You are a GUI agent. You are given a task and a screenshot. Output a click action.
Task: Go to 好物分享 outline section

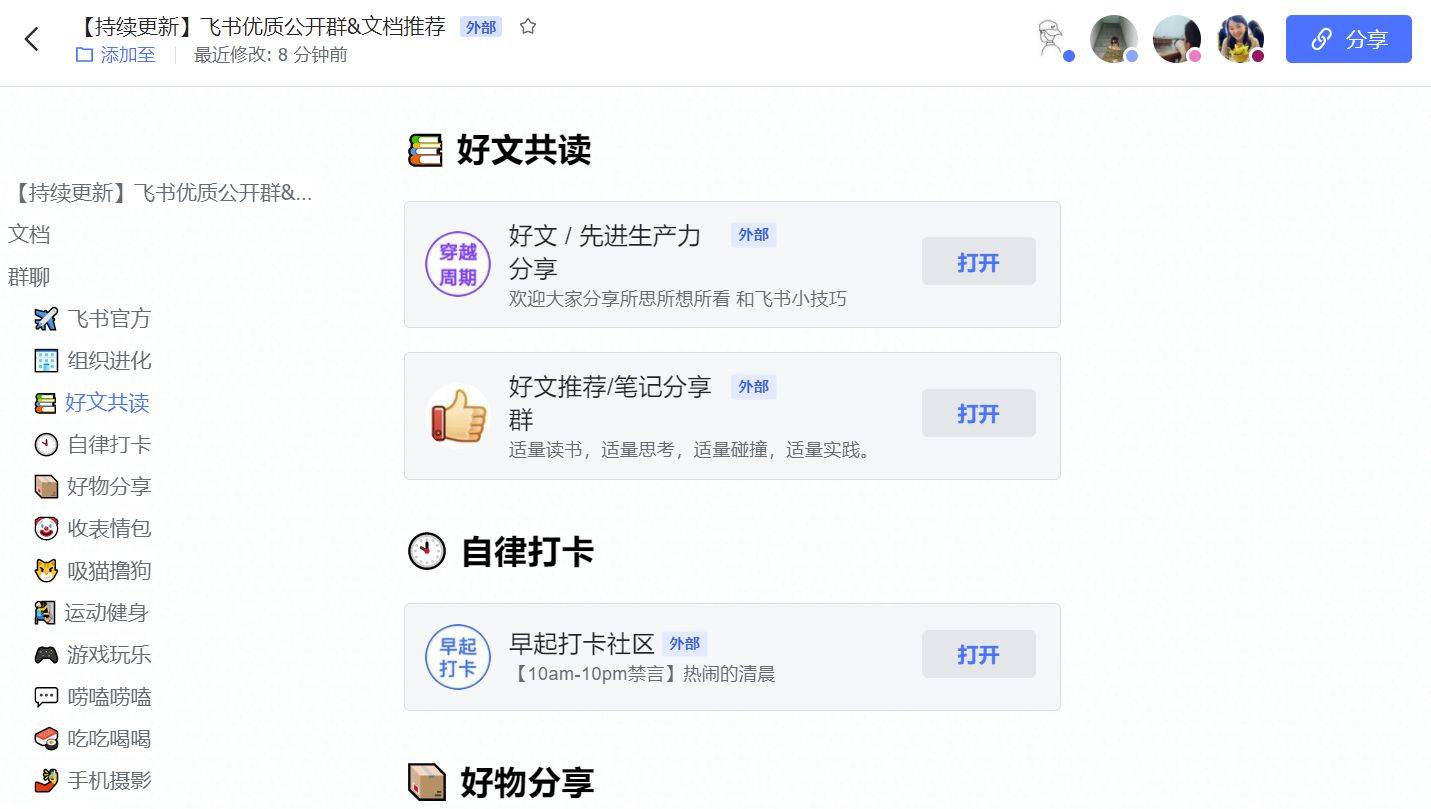click(108, 487)
